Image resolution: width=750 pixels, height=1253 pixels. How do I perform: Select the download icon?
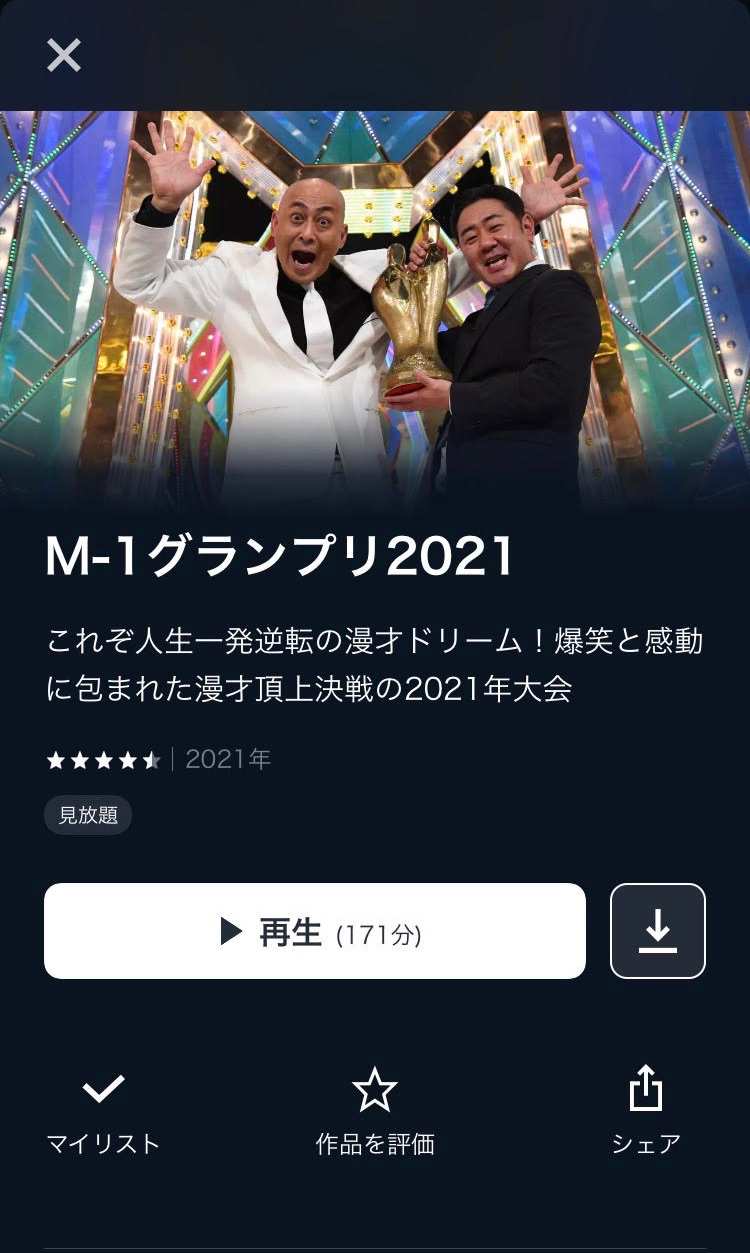pos(657,930)
